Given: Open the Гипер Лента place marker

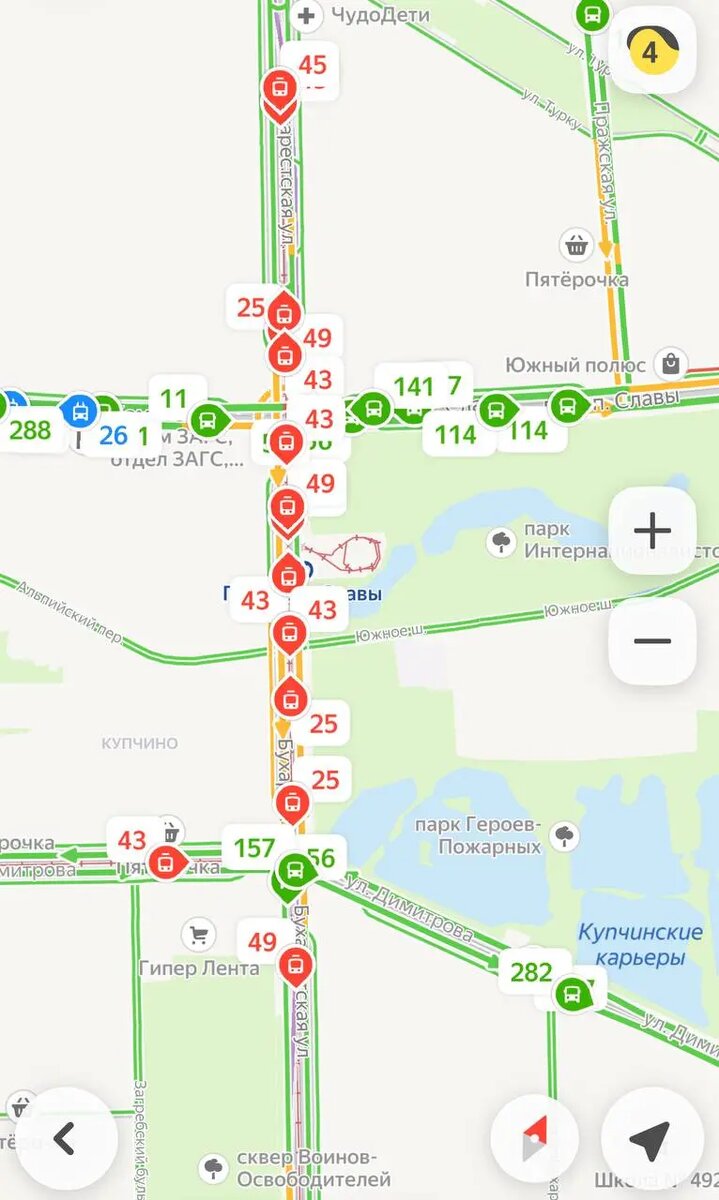Looking at the screenshot, I should coord(199,935).
